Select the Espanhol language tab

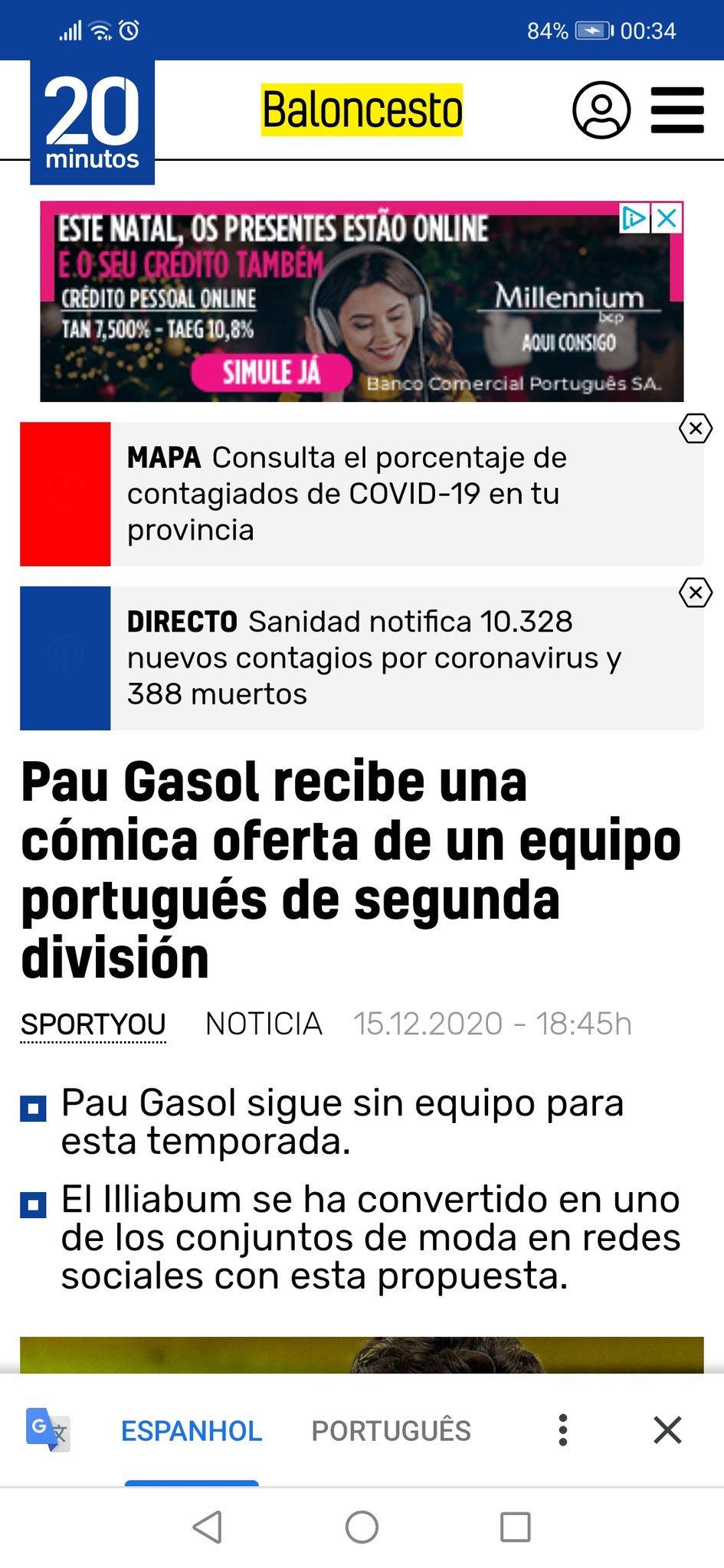[192, 1430]
